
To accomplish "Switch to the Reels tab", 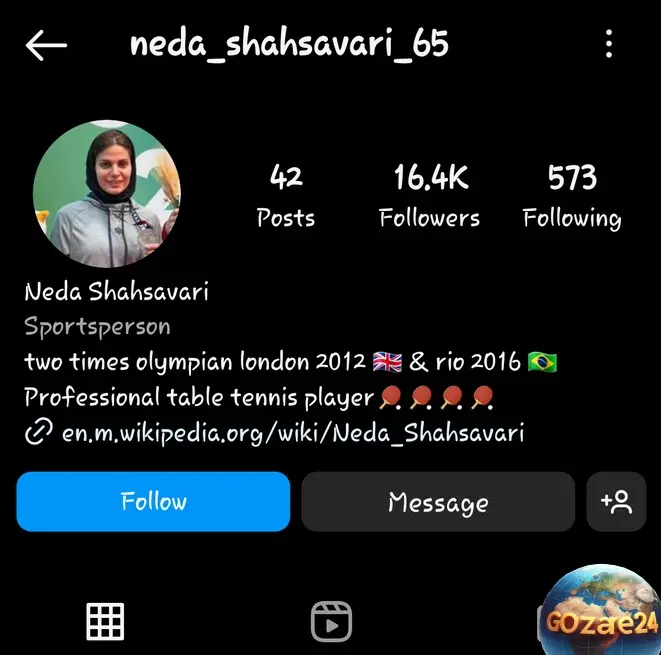I will pyautogui.click(x=330, y=621).
